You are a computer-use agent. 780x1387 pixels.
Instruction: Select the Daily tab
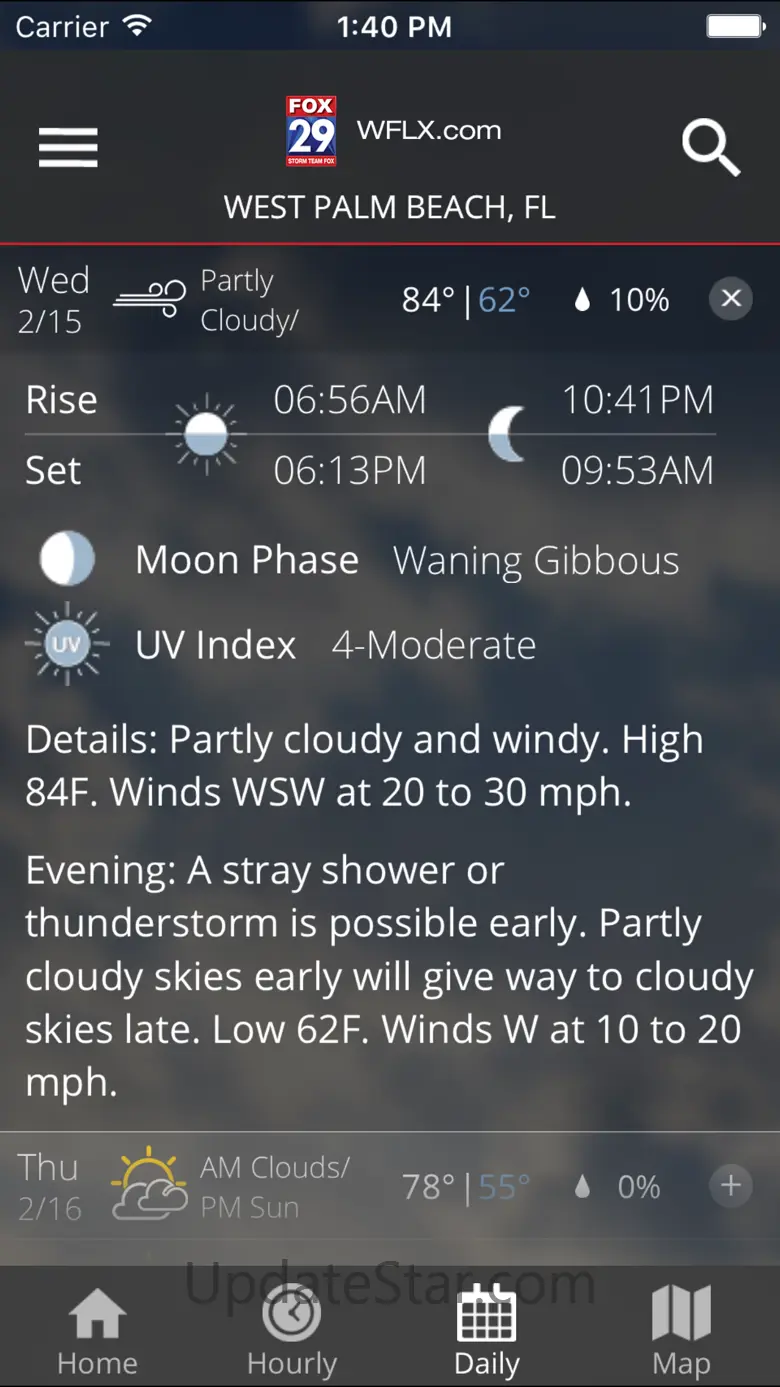click(x=487, y=1330)
